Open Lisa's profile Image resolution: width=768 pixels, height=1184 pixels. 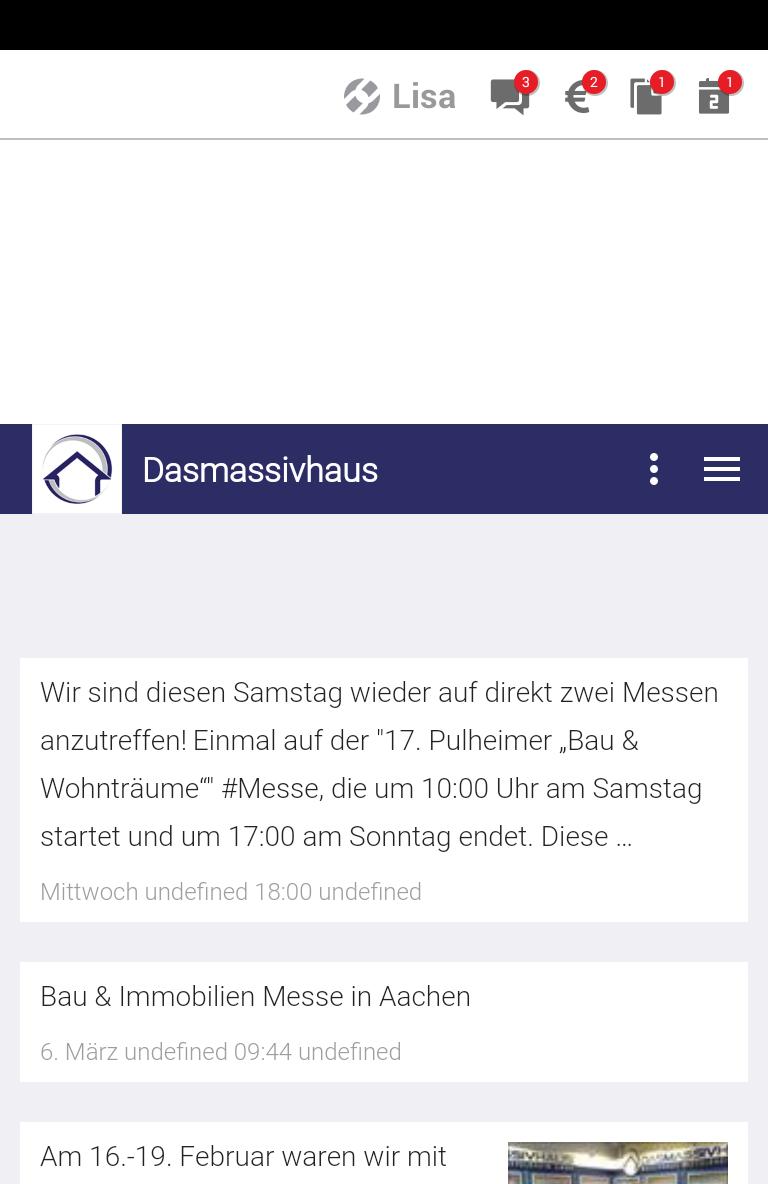click(400, 97)
